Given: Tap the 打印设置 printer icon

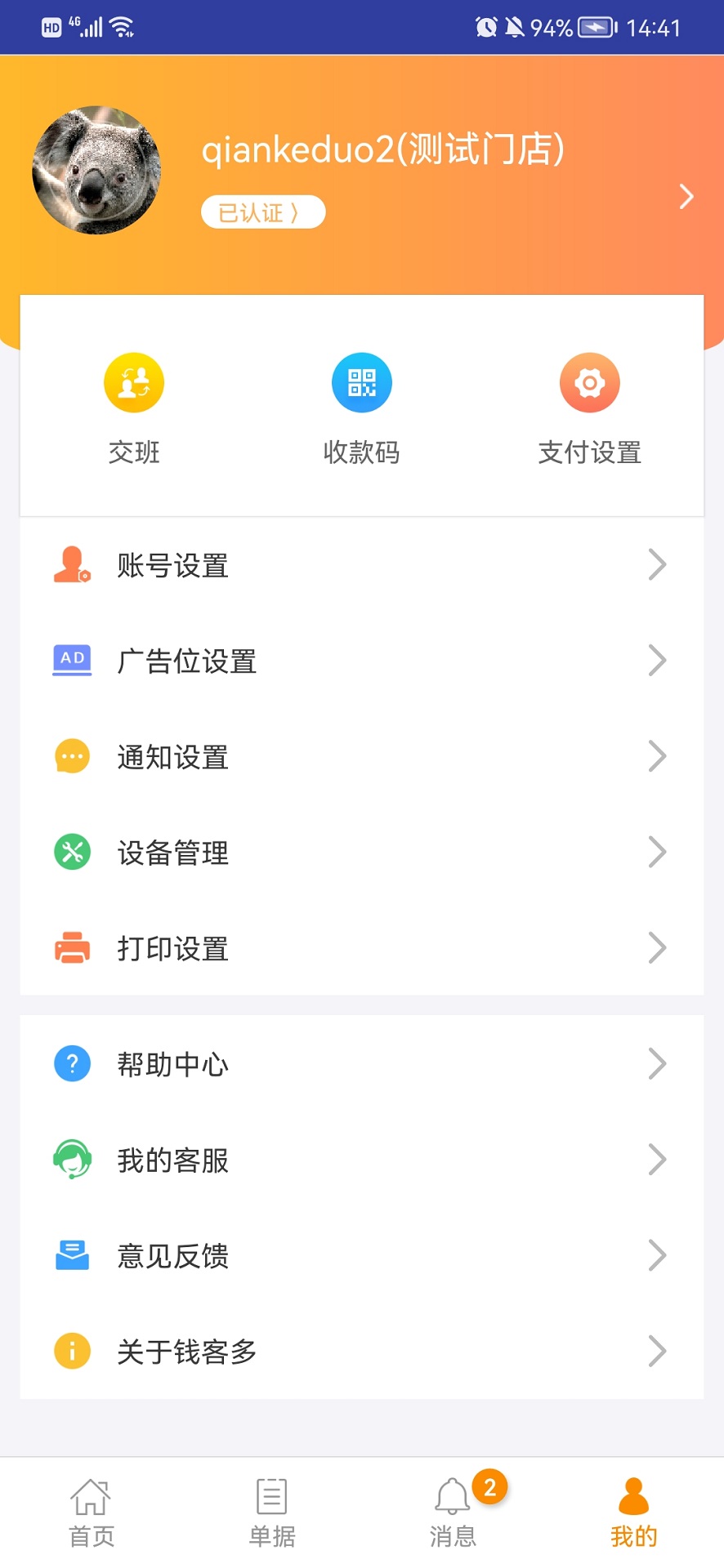Looking at the screenshot, I should (x=72, y=947).
